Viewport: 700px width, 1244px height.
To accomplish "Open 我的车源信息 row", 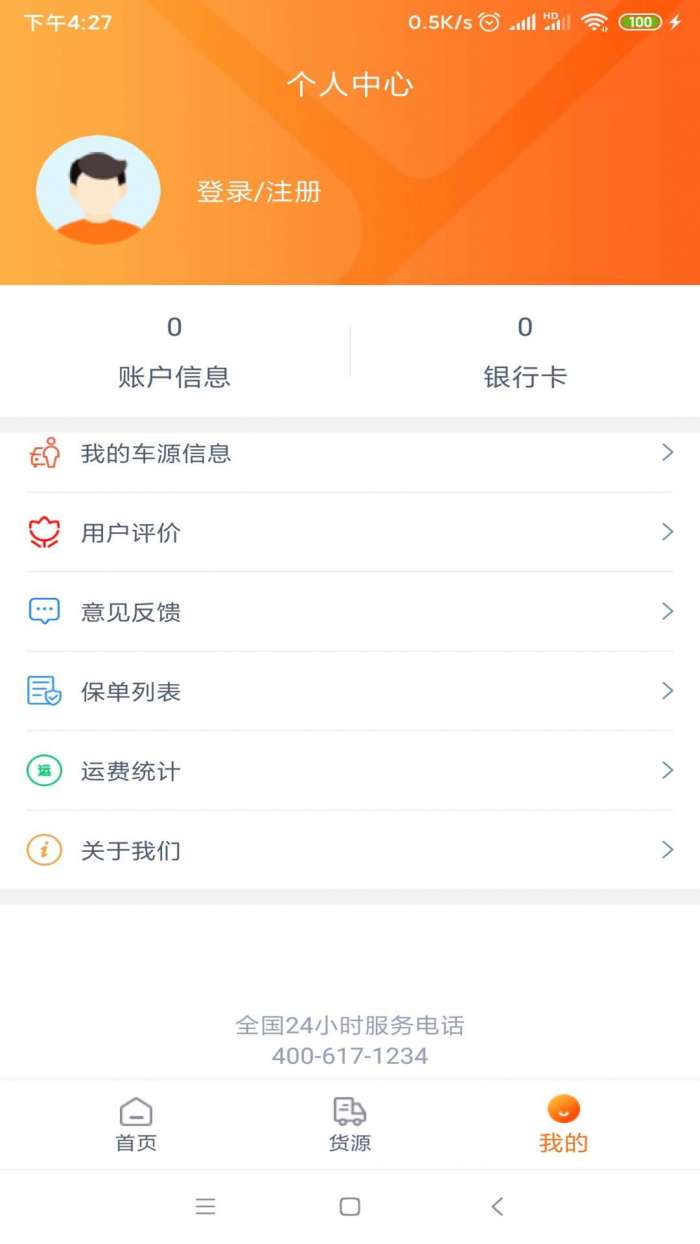I will coord(350,454).
